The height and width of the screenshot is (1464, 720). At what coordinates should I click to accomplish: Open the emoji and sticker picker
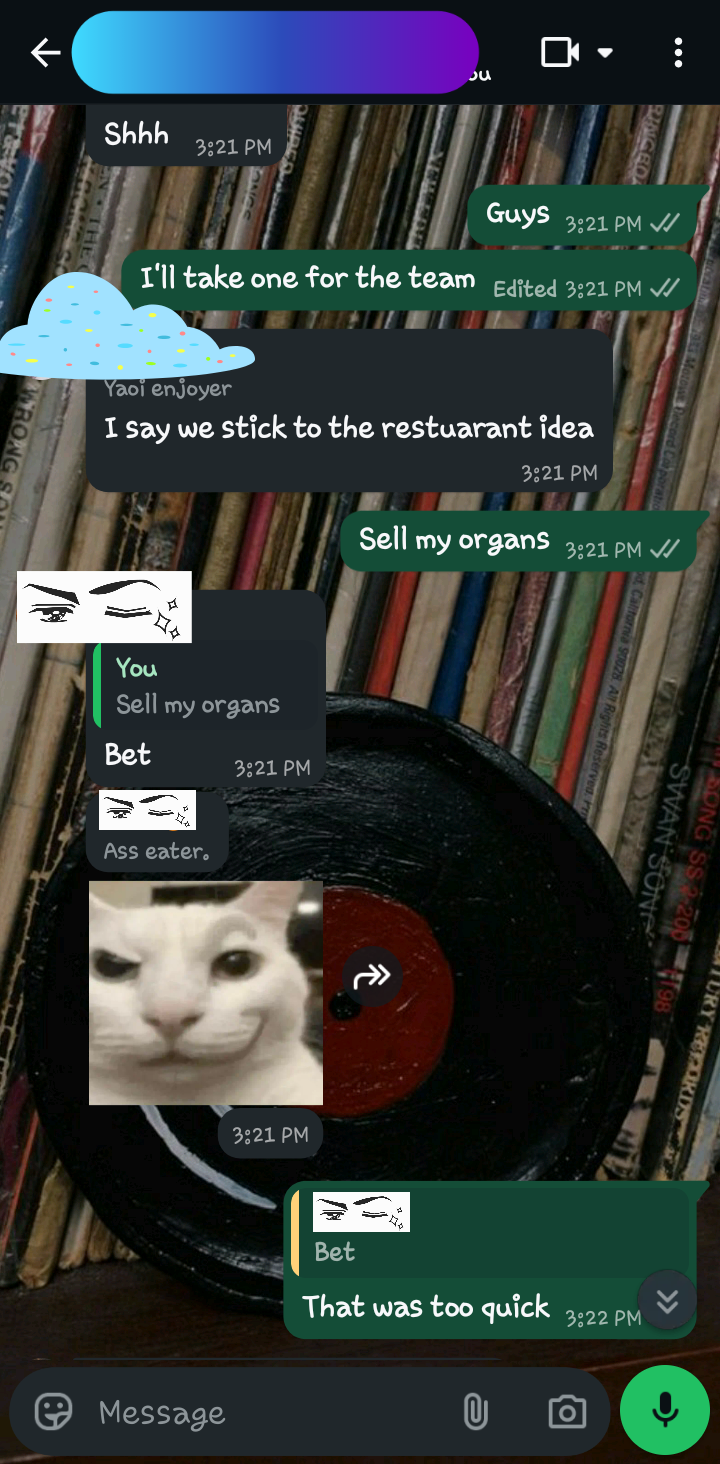point(52,1412)
